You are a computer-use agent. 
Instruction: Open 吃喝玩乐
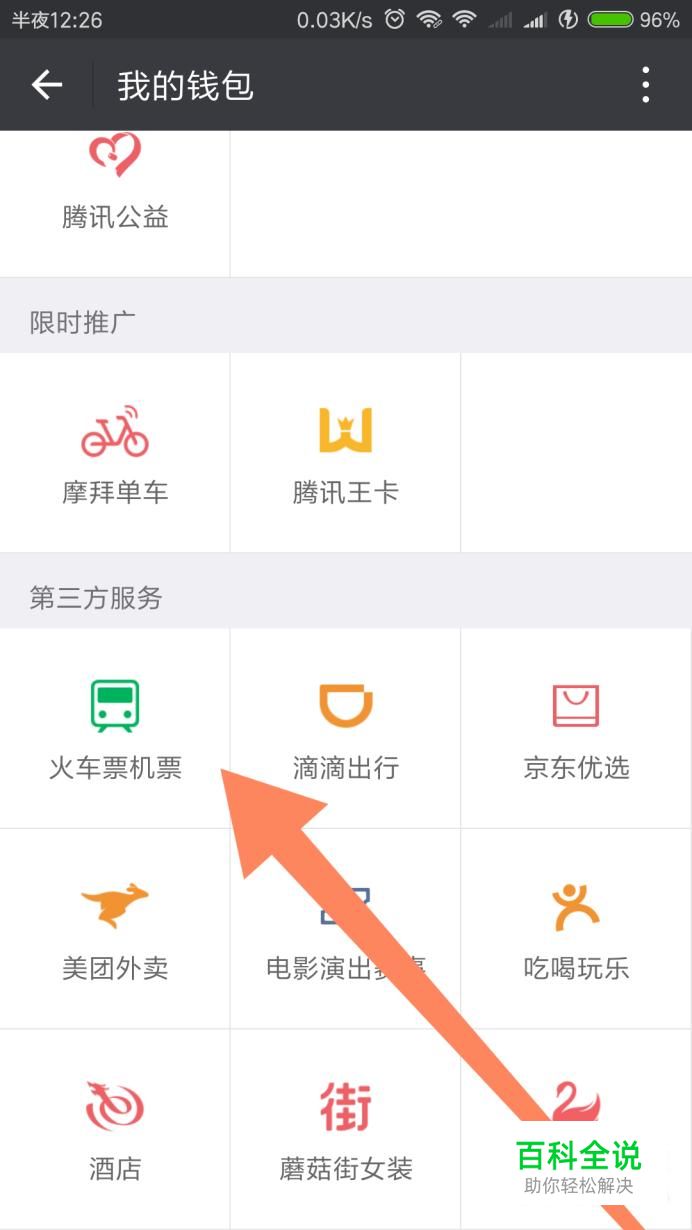[576, 929]
